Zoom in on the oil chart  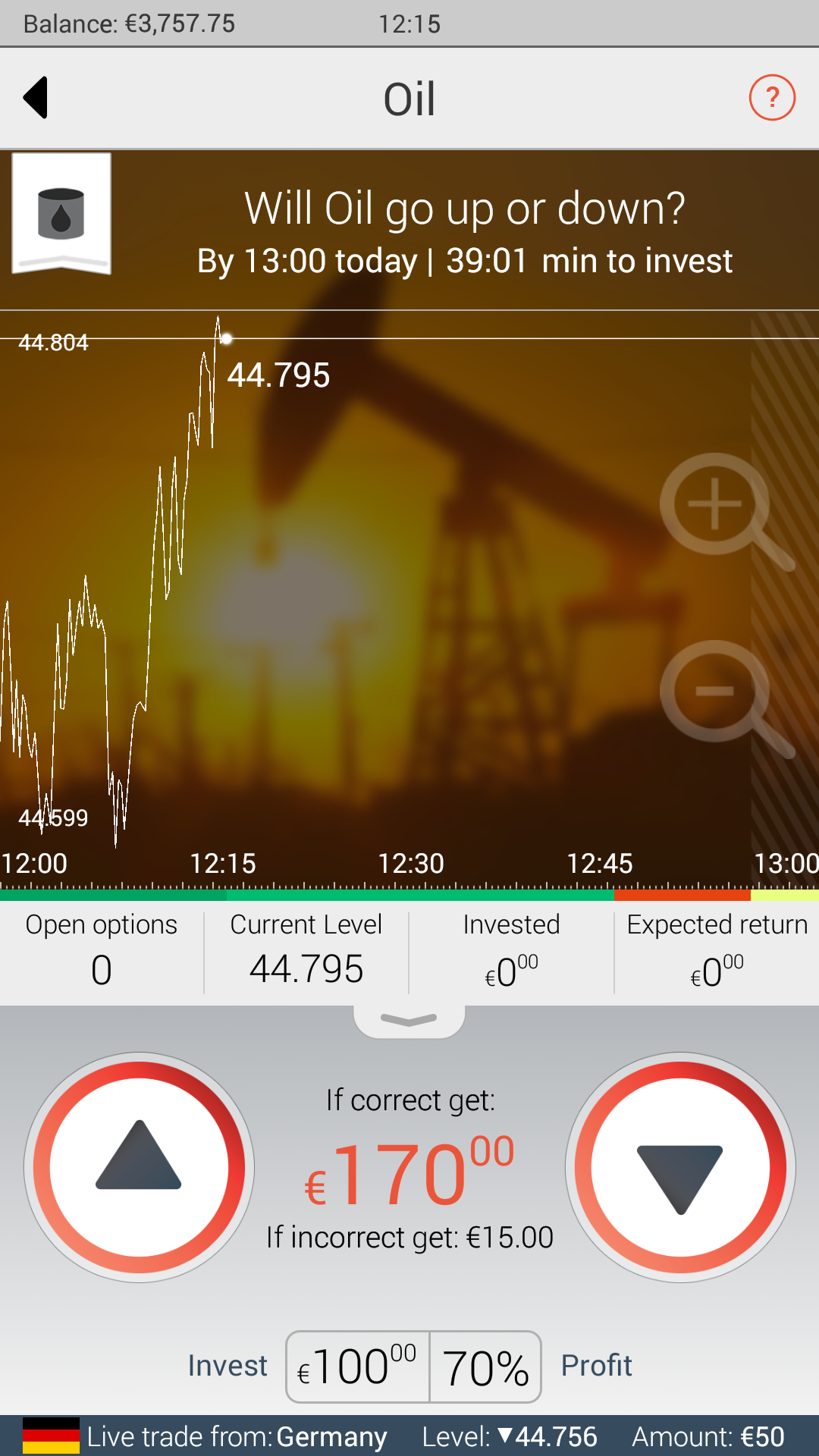pos(717,504)
